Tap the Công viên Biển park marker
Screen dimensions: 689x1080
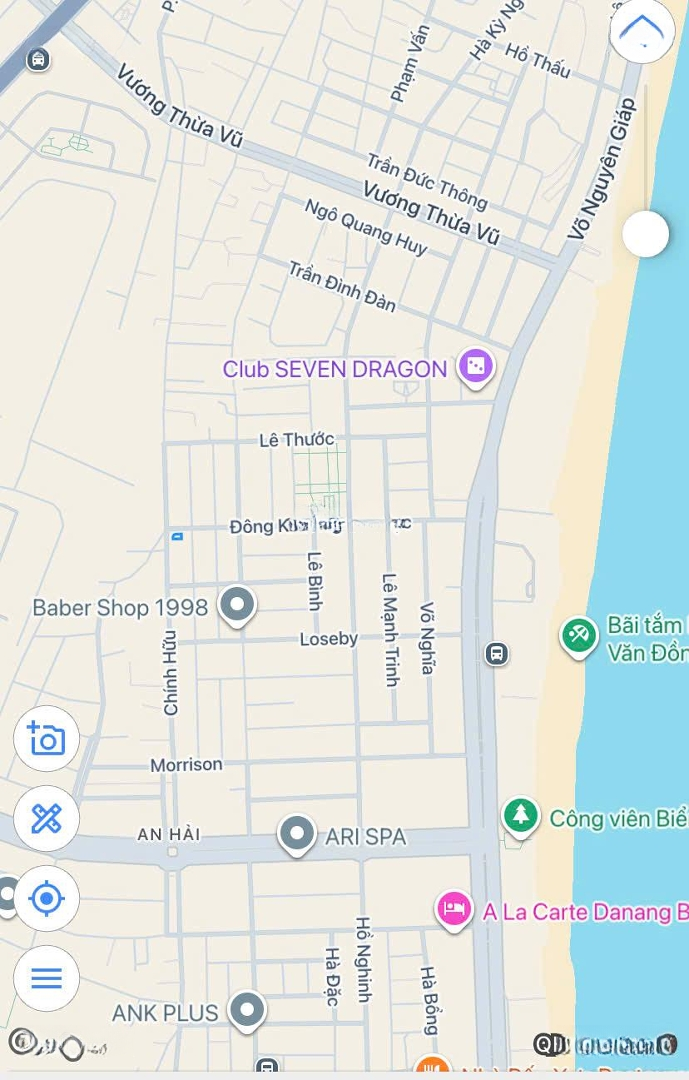(520, 815)
